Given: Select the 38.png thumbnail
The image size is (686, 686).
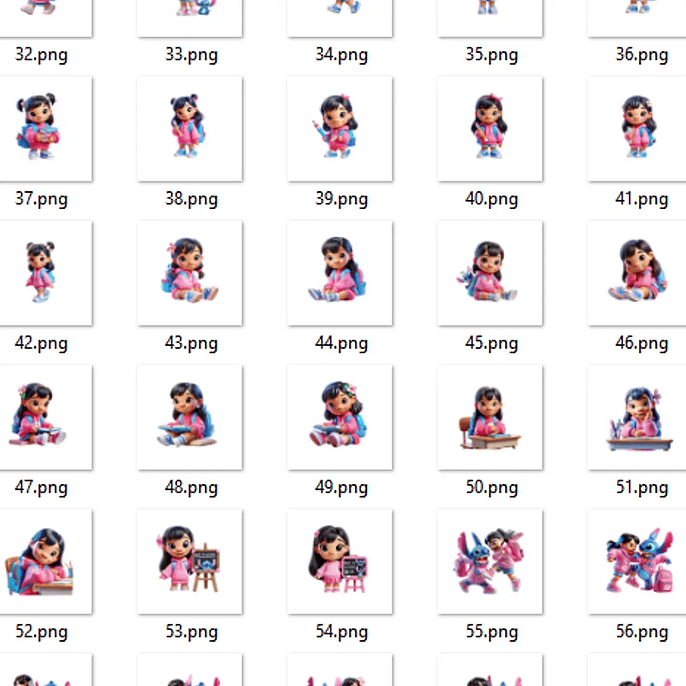Looking at the screenshot, I should (x=190, y=129).
